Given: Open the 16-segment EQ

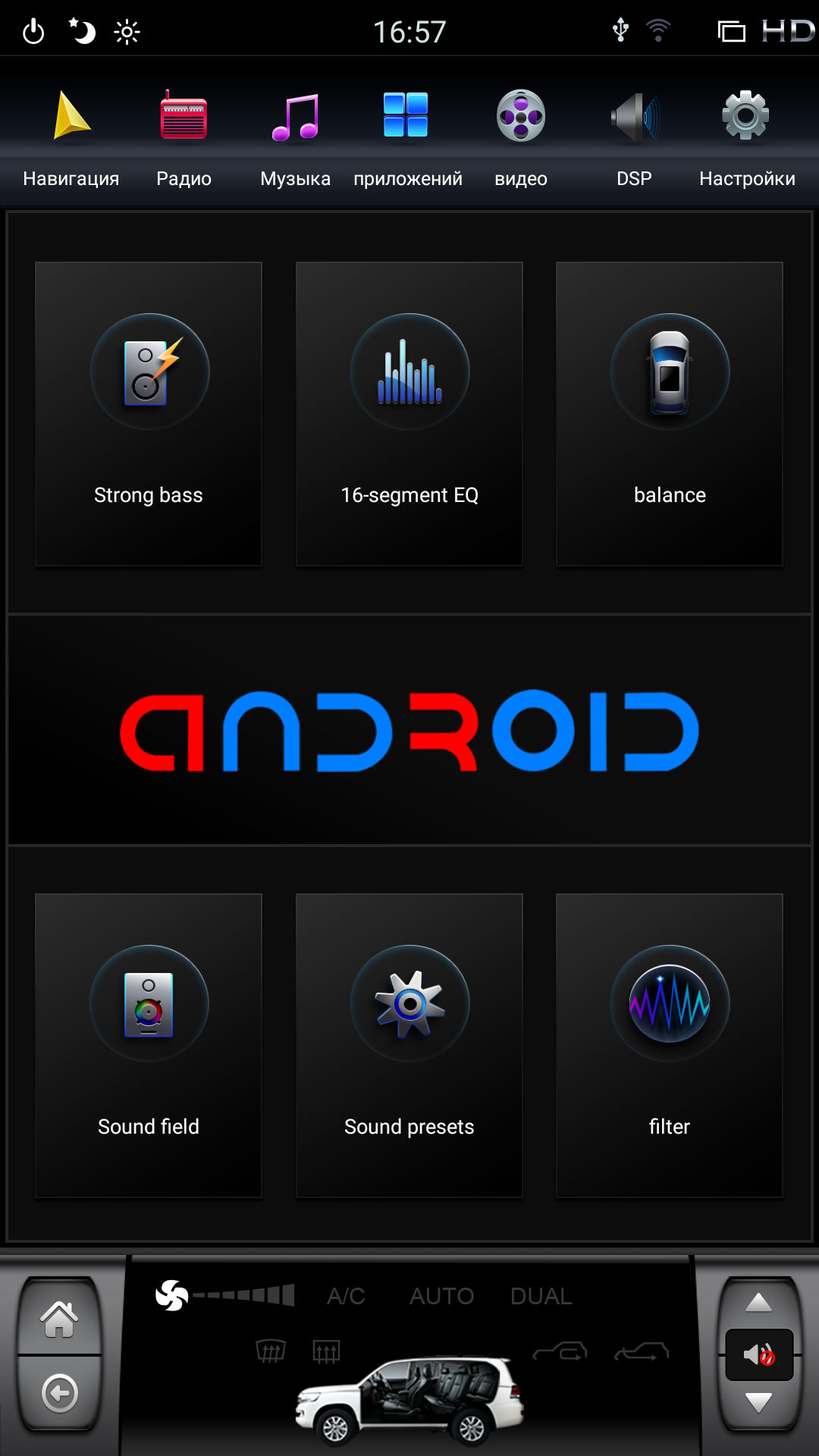Looking at the screenshot, I should click(409, 414).
